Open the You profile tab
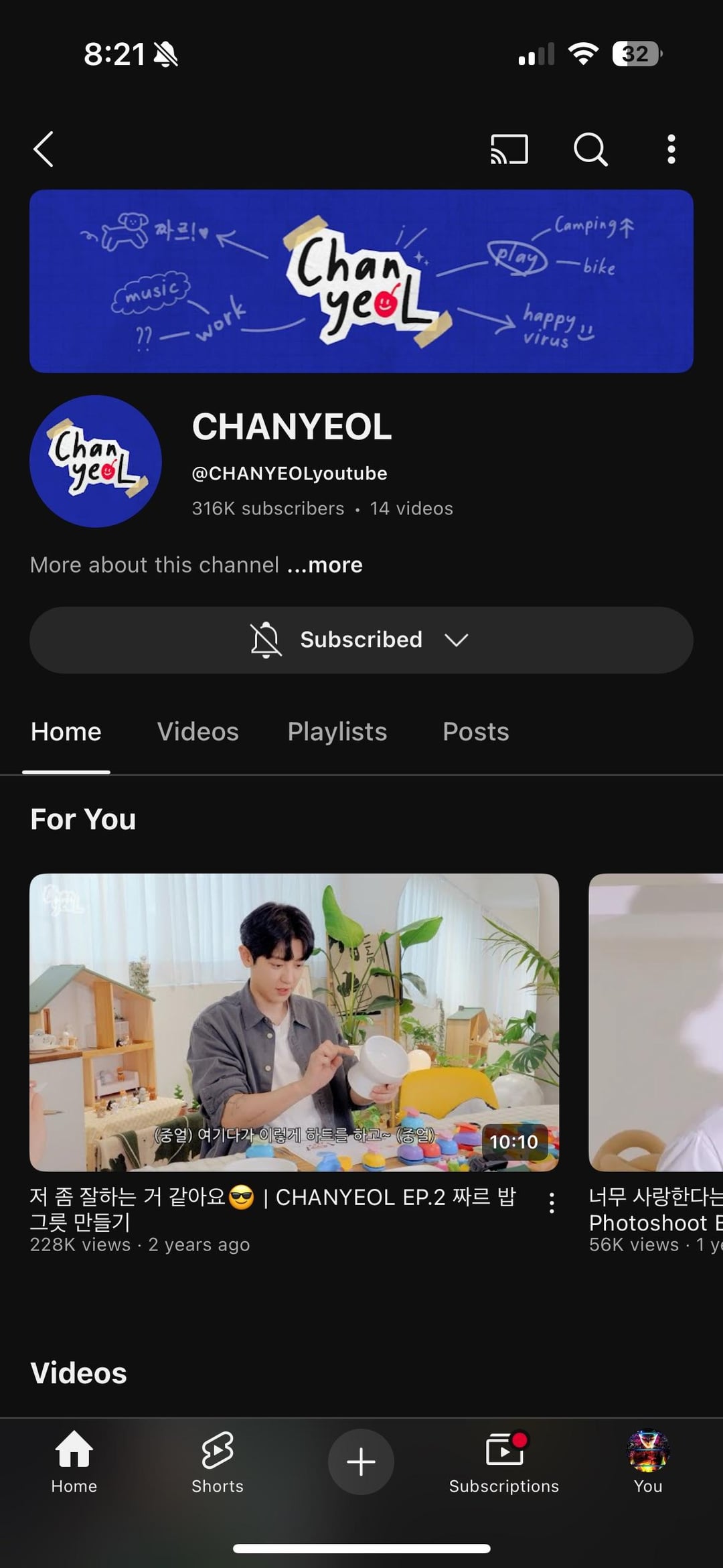 (647, 1462)
